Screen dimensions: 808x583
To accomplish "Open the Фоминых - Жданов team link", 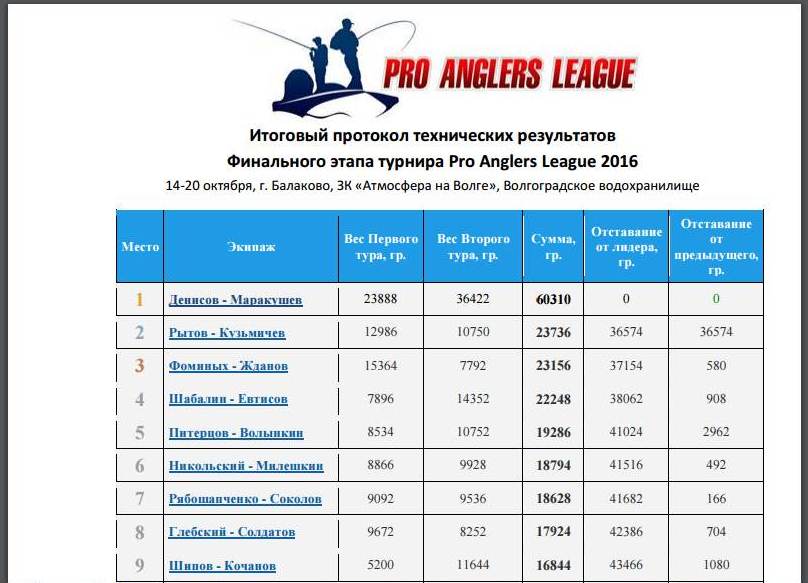I will click(228, 366).
